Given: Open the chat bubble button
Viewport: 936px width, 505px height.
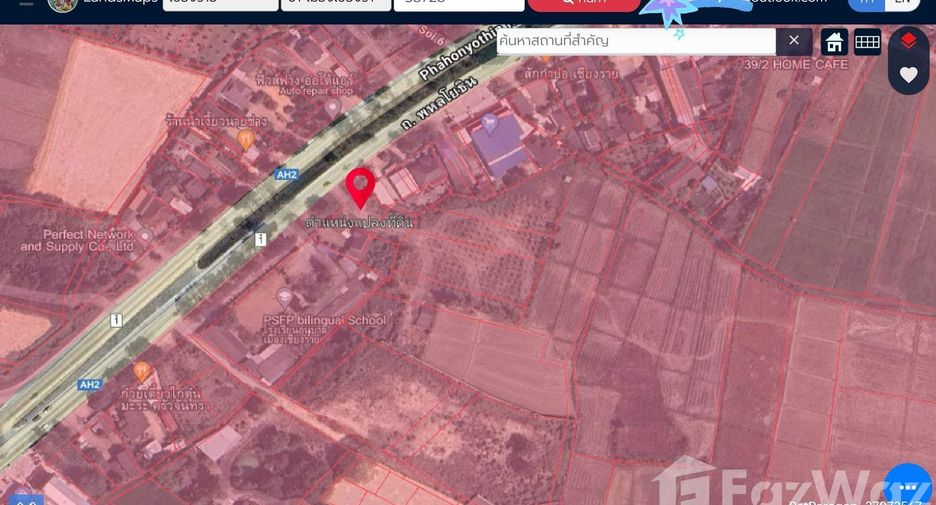Looking at the screenshot, I should coord(909,486).
